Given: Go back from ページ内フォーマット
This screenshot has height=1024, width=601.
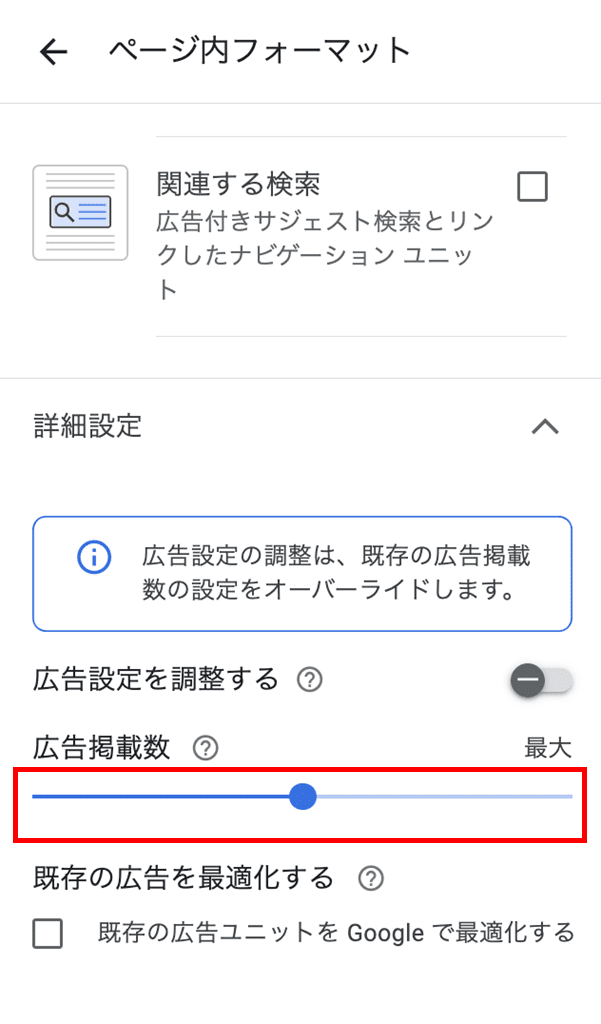Looking at the screenshot, I should (x=53, y=52).
